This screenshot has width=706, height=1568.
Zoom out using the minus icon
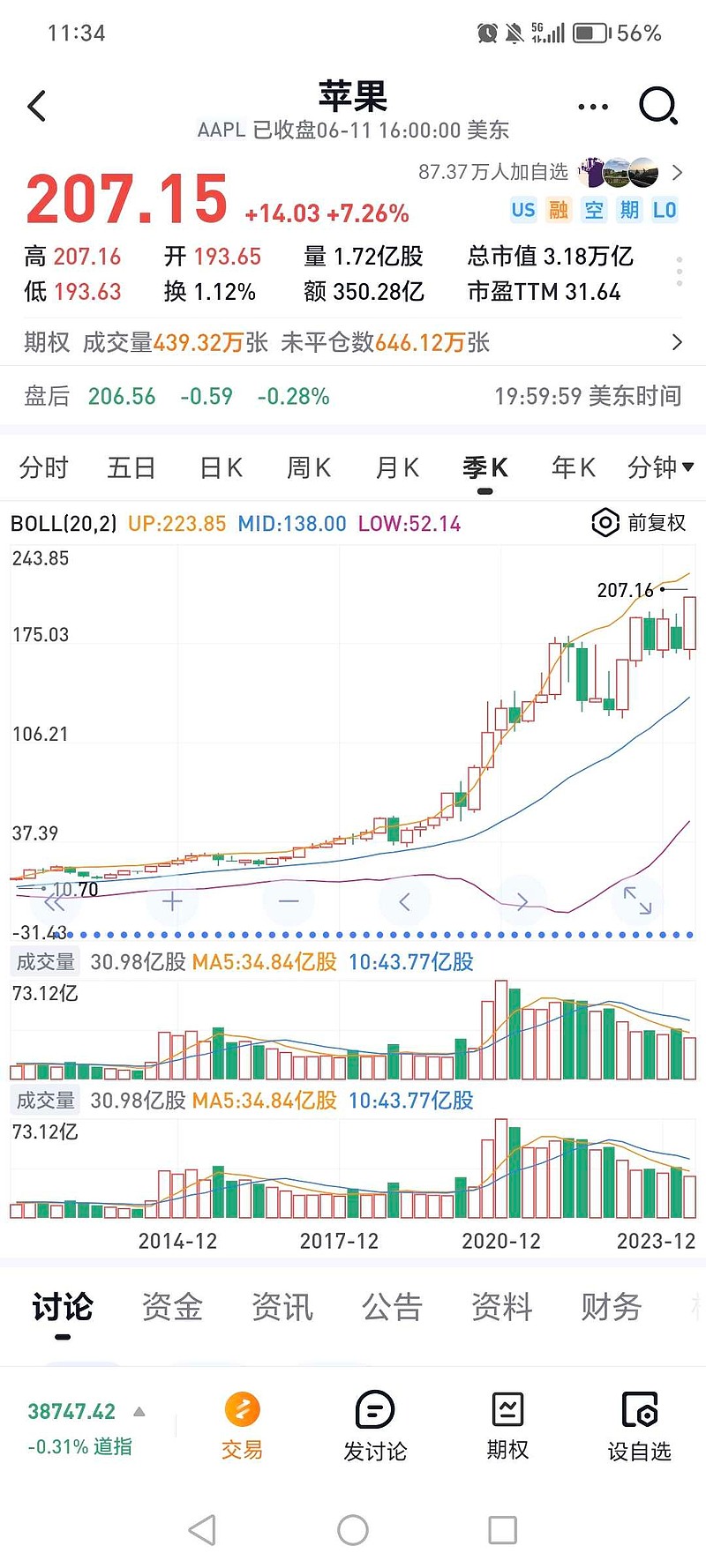289,901
